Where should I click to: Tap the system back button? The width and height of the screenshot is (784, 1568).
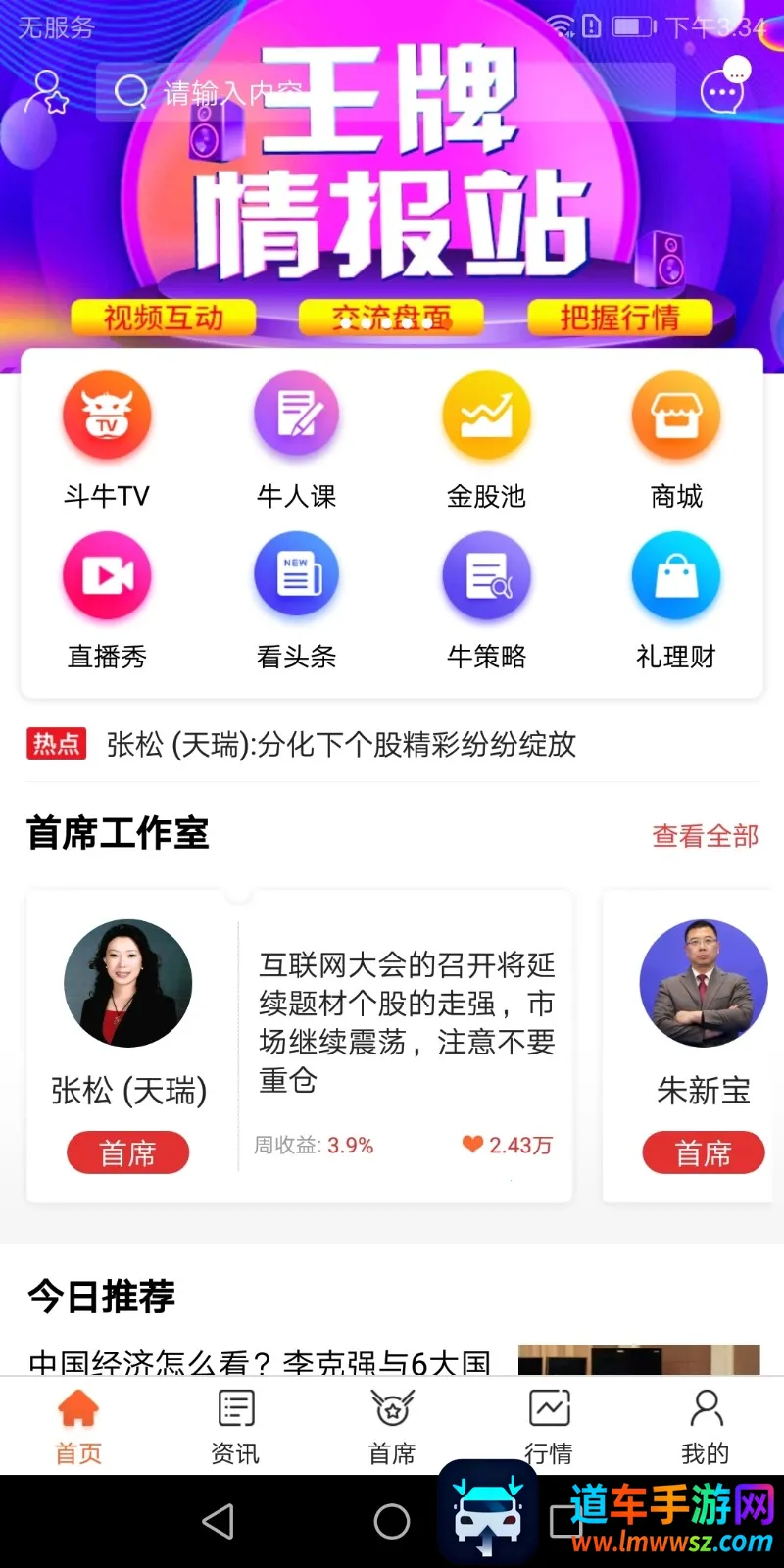[218, 1522]
